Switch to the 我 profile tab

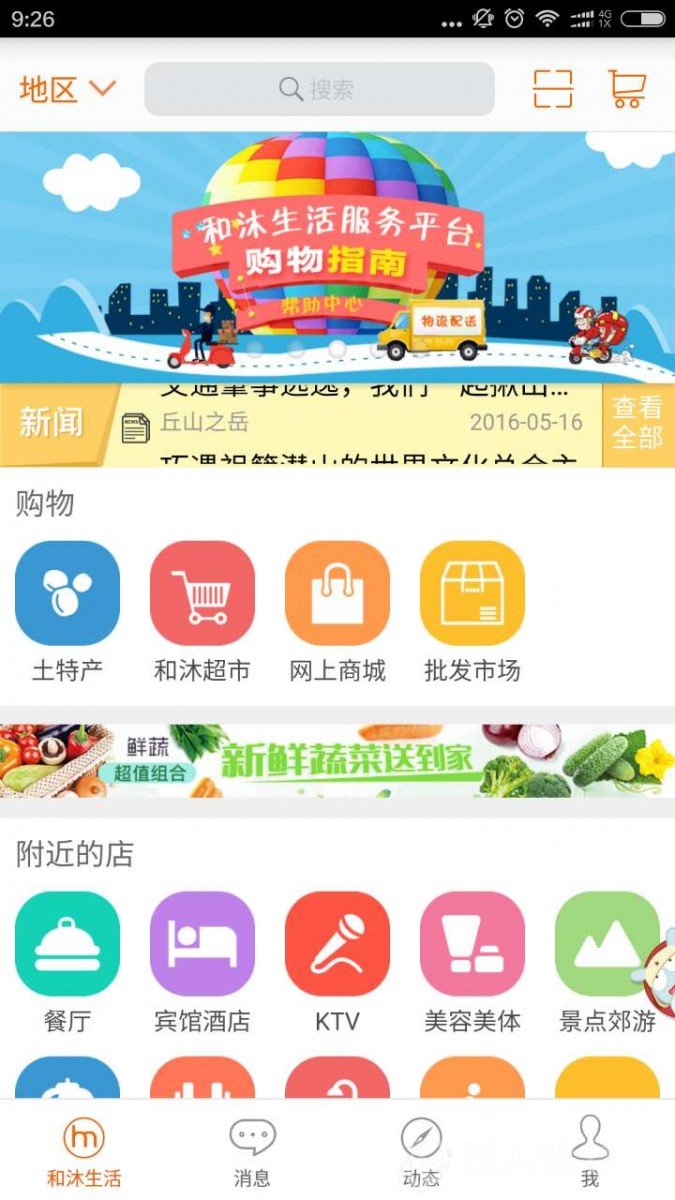(x=590, y=1152)
